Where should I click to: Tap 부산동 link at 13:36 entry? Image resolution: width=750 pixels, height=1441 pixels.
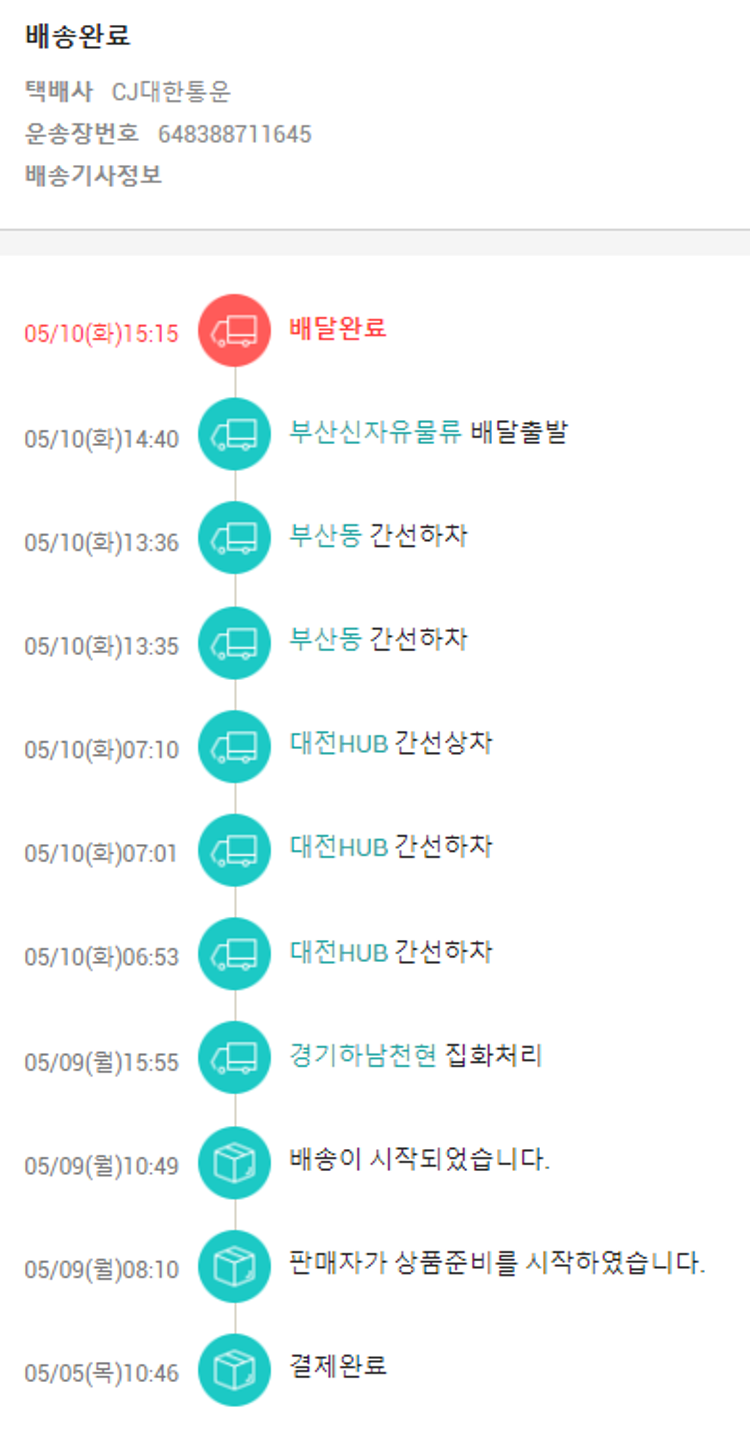(x=325, y=536)
